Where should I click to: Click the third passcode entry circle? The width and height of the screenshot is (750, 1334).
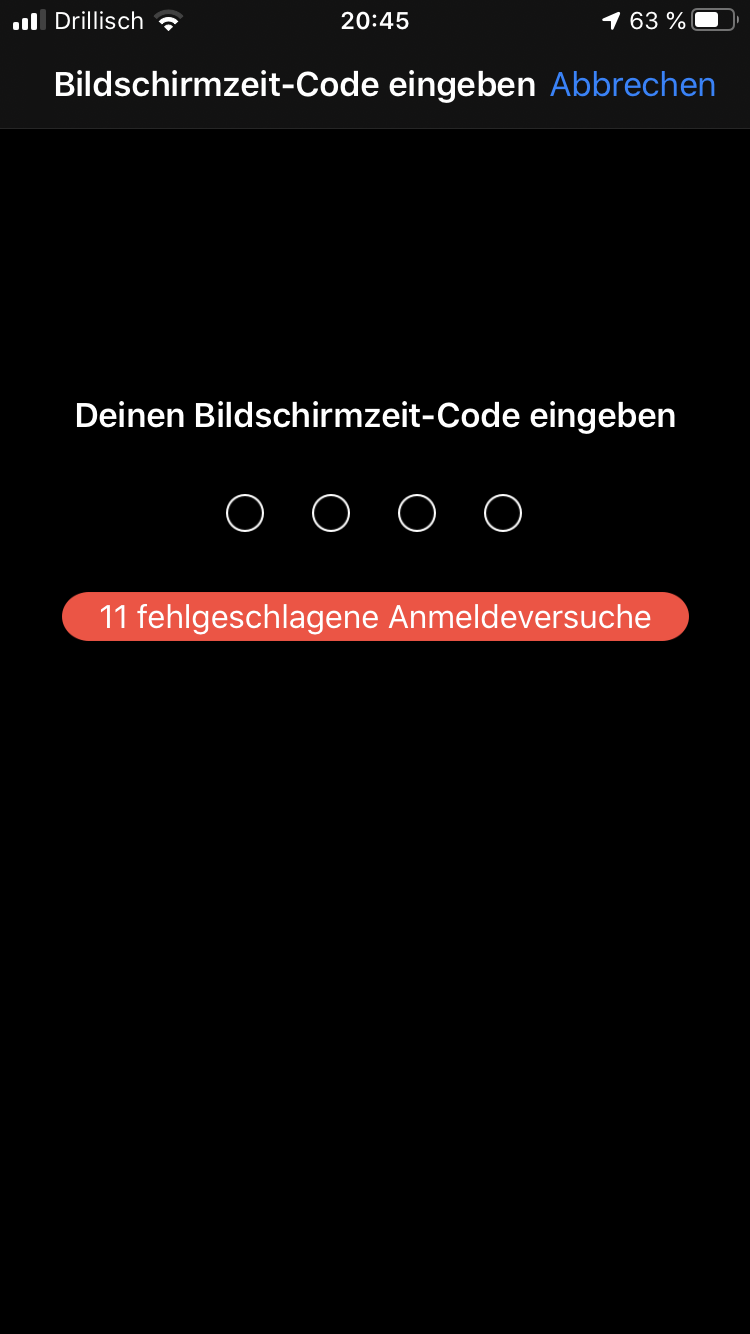click(x=417, y=512)
